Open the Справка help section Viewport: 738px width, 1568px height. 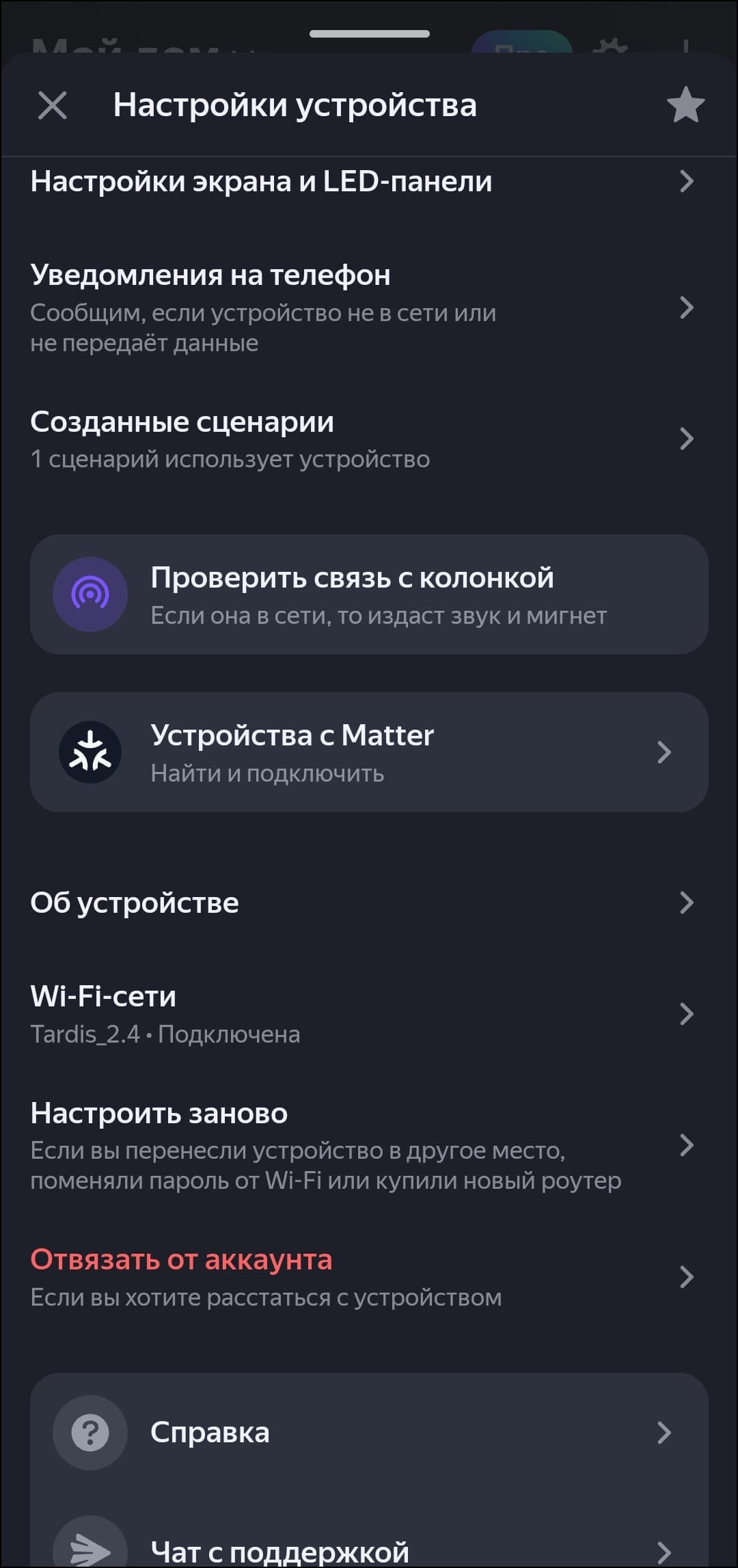(369, 1433)
